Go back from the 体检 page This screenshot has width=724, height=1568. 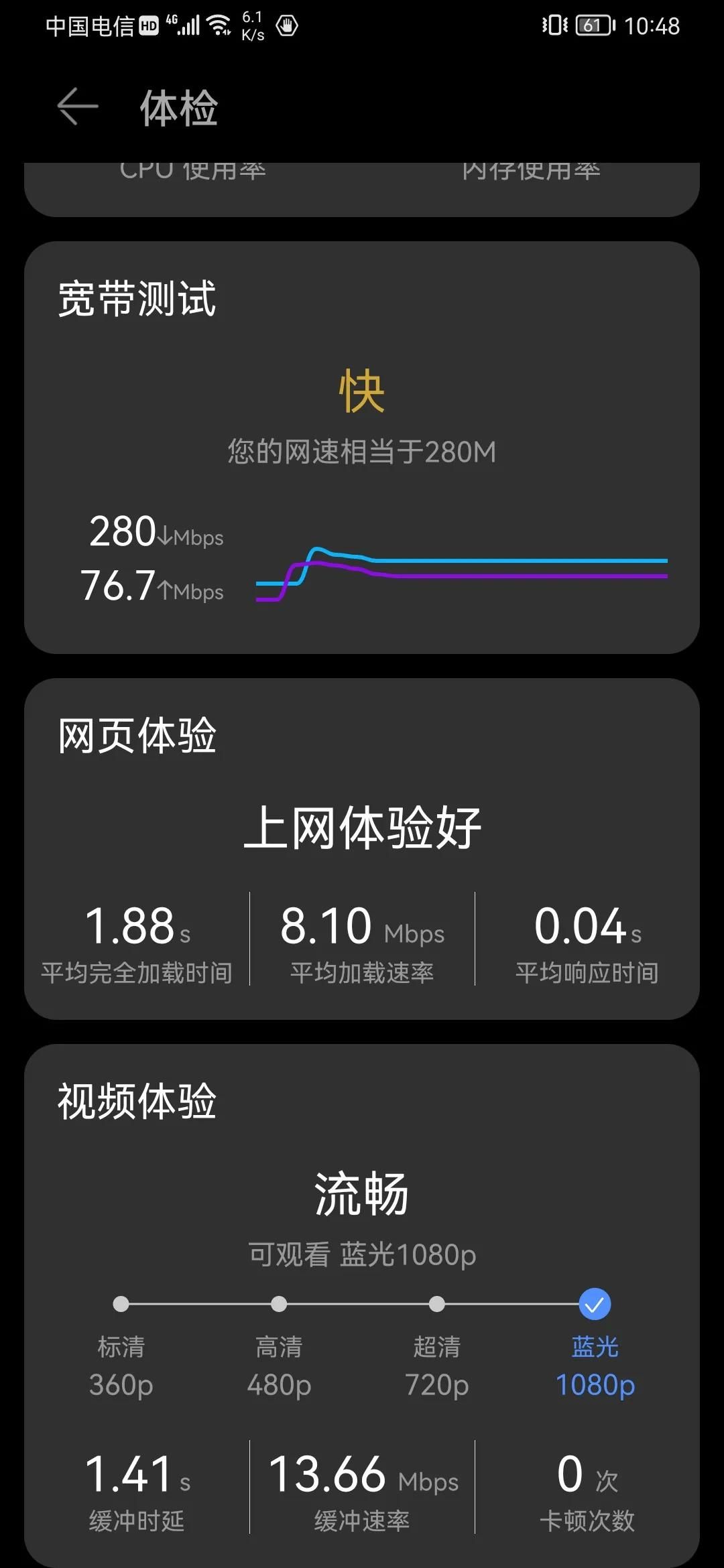point(77,107)
